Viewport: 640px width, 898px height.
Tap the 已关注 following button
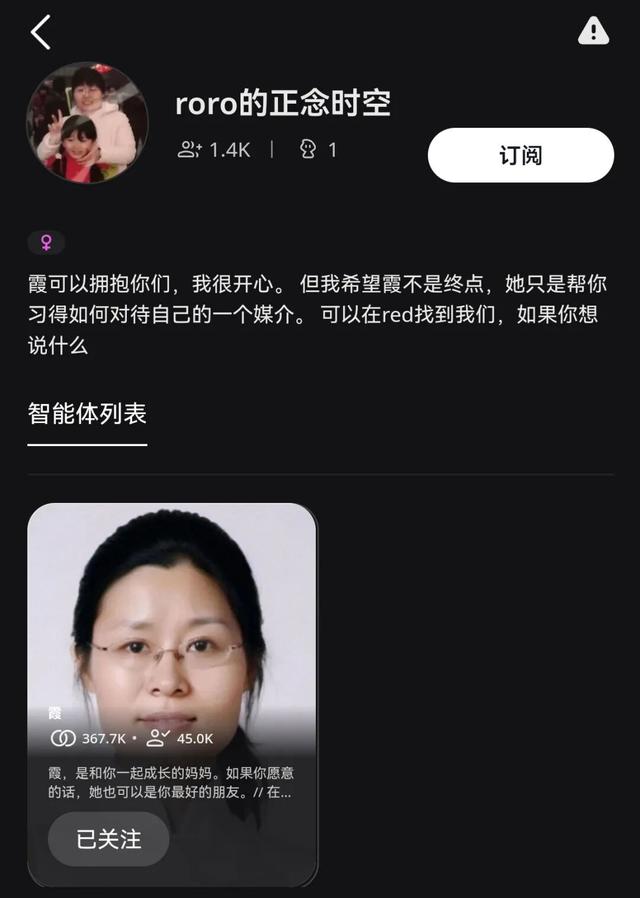click(109, 839)
